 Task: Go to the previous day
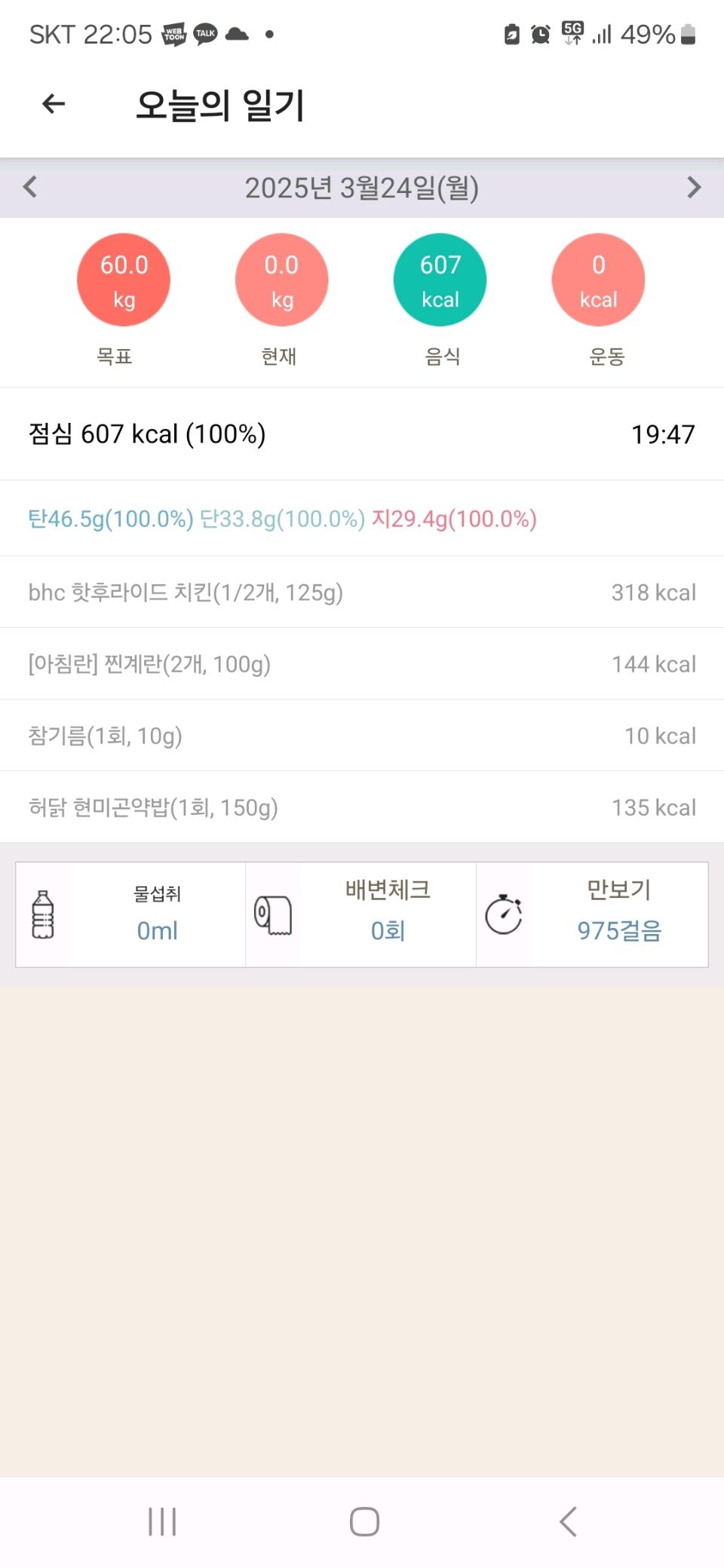tap(30, 187)
